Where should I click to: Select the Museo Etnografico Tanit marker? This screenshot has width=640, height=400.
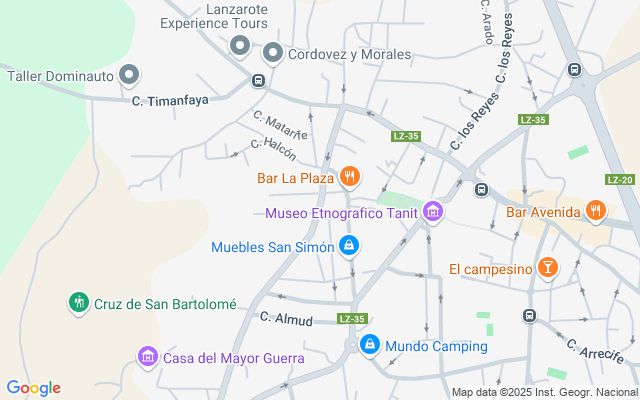point(432,212)
